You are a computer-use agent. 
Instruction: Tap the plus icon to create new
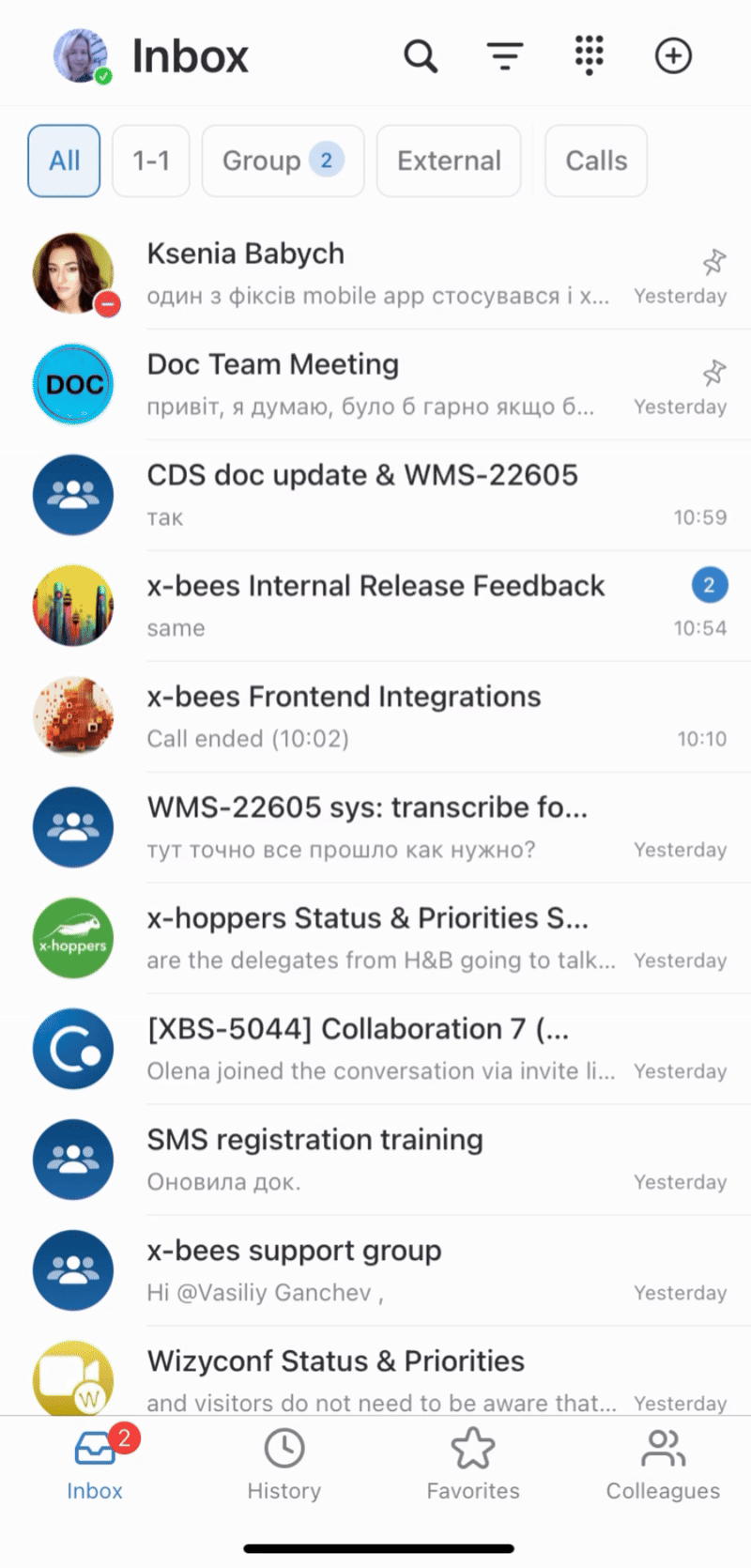click(673, 56)
